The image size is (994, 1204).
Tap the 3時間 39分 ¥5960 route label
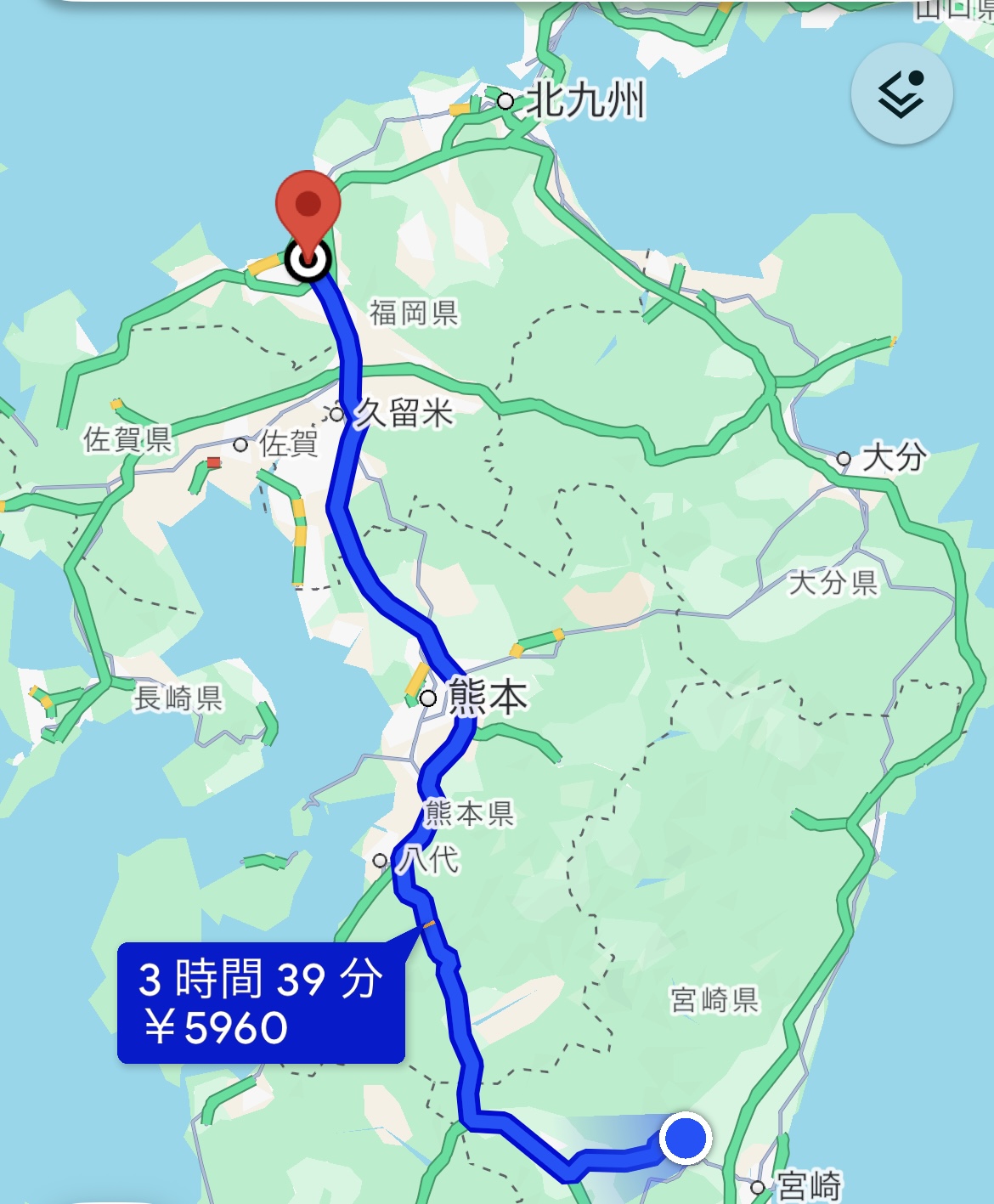(261, 1003)
